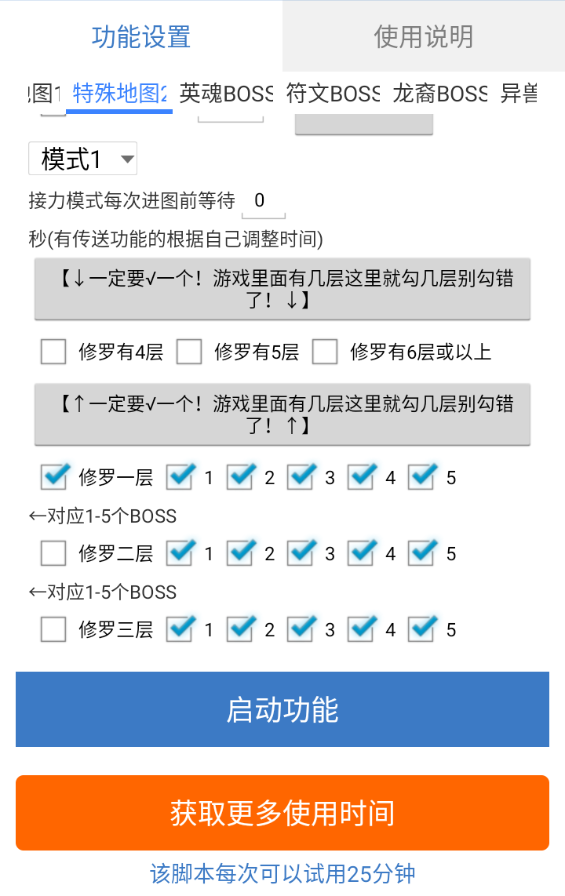Check the 修罗有4层 checkbox
Viewport: 565px width, 896px height.
(53, 351)
